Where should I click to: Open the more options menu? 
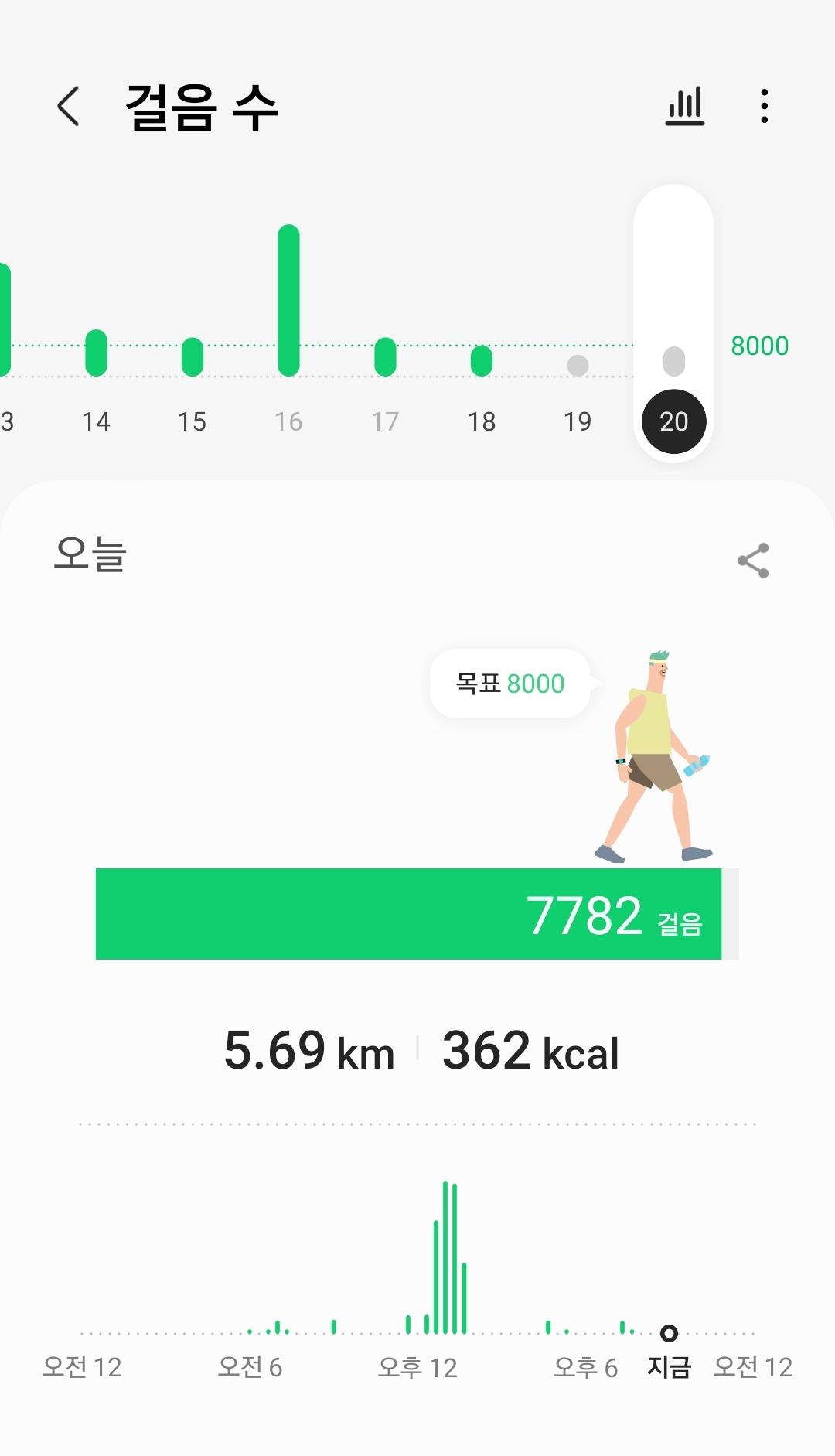[x=764, y=107]
